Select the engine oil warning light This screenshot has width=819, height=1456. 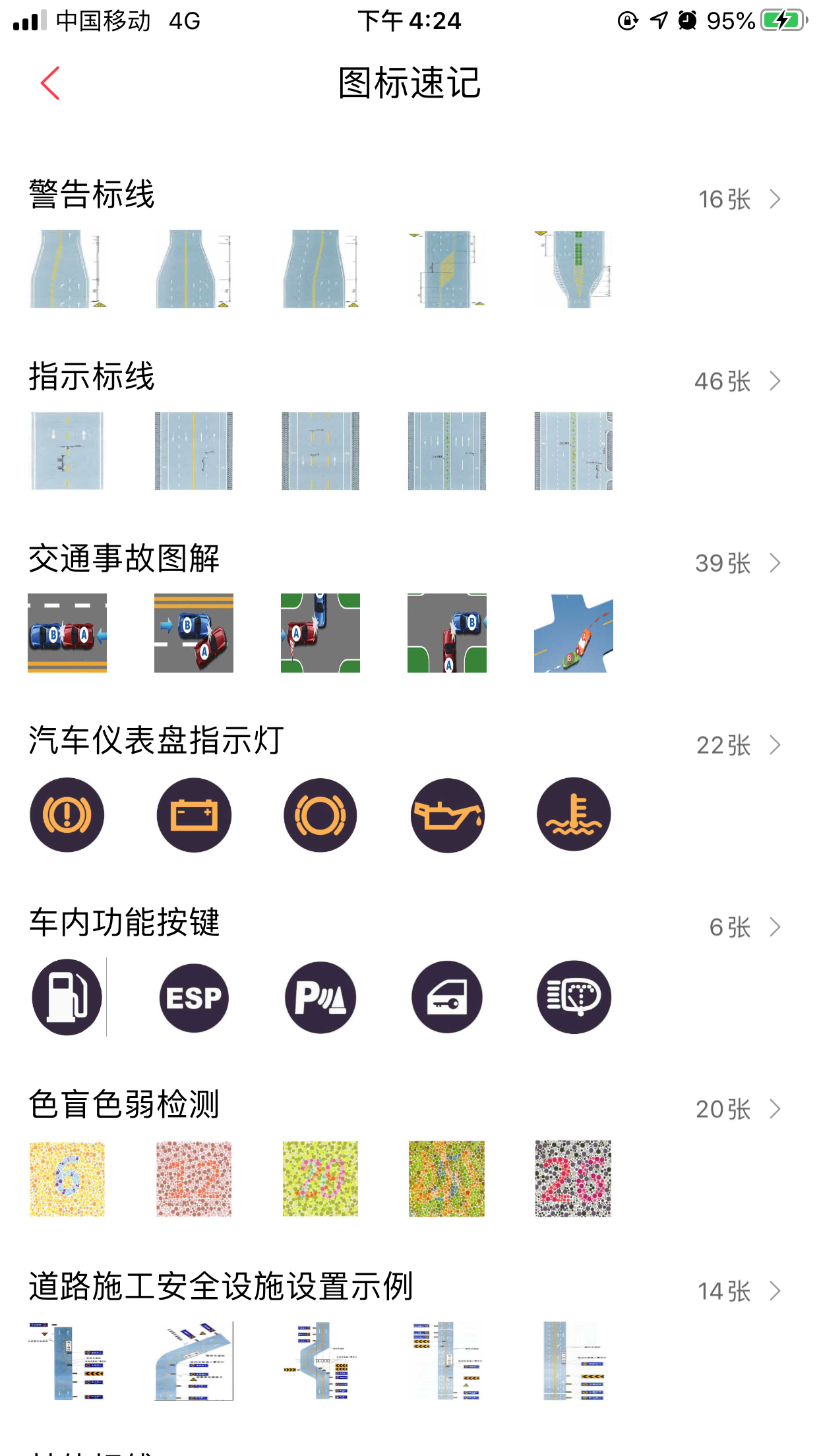(447, 815)
